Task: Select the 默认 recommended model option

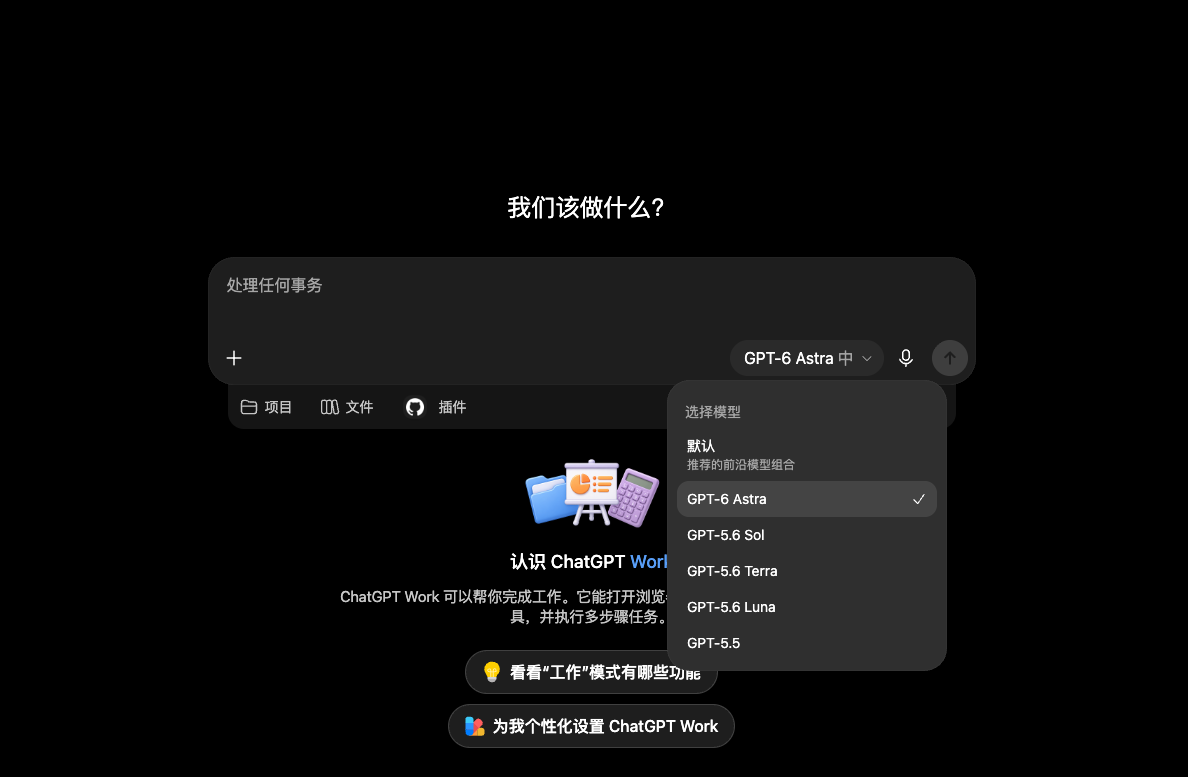Action: pos(807,454)
